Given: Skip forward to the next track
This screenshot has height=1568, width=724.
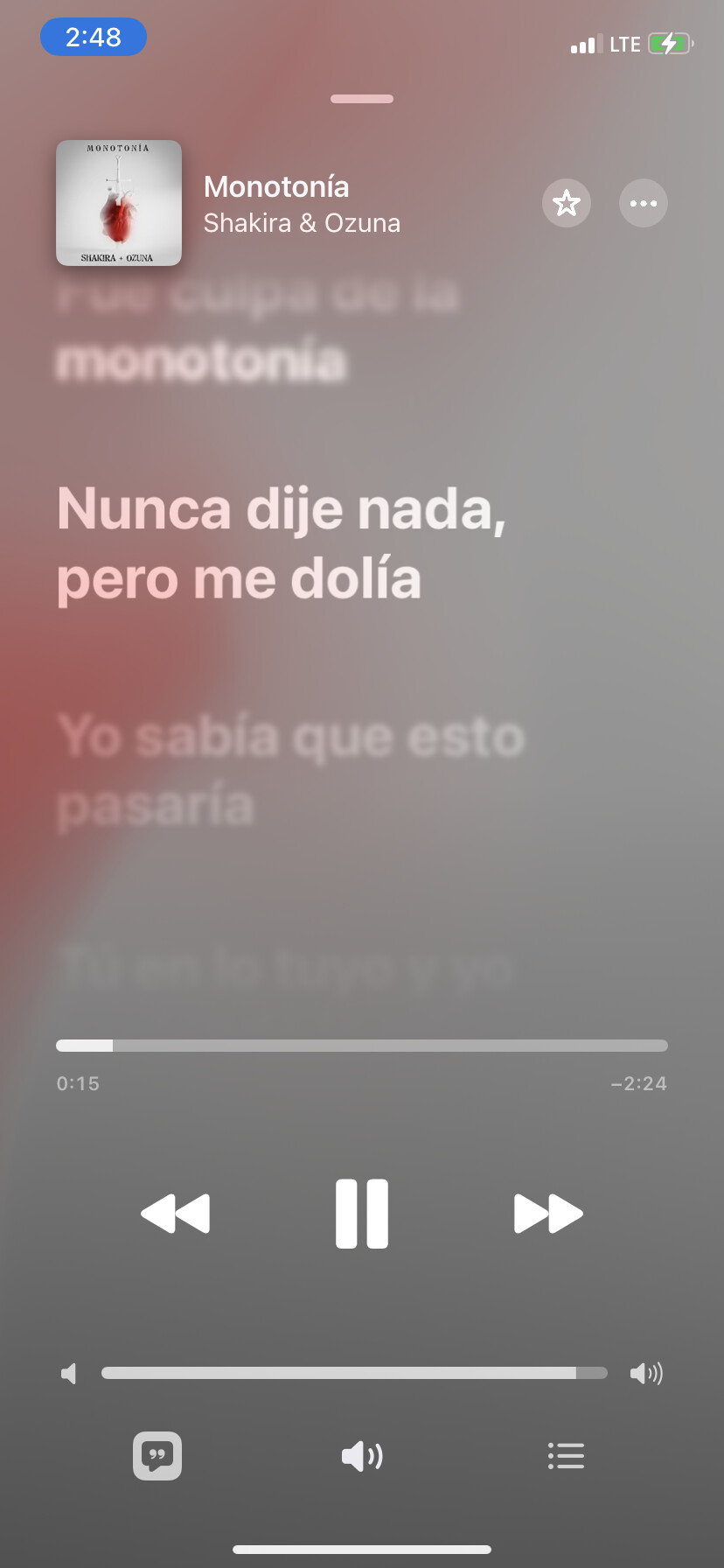Looking at the screenshot, I should point(548,1214).
